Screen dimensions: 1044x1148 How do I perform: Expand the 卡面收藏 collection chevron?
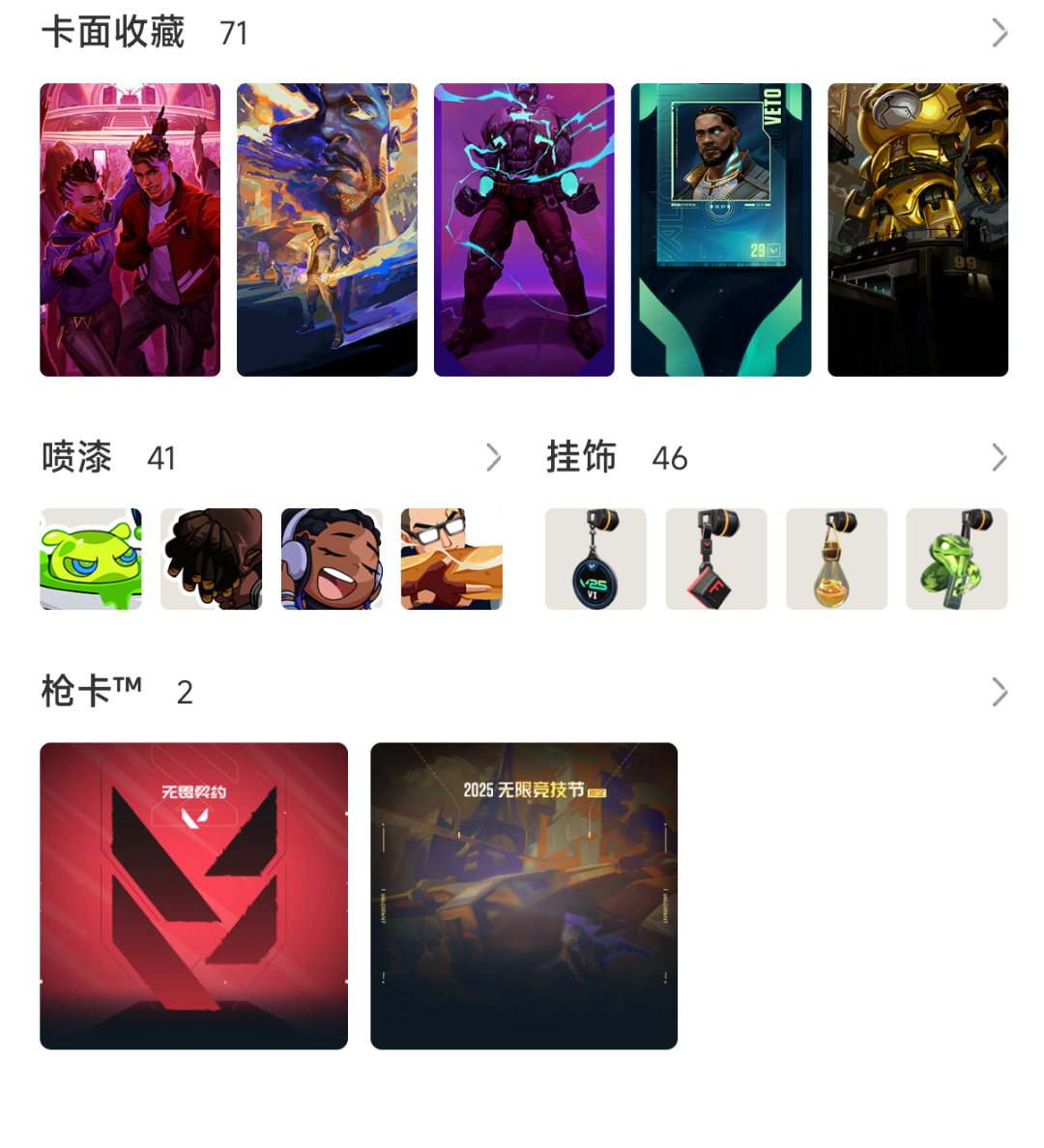[1000, 33]
